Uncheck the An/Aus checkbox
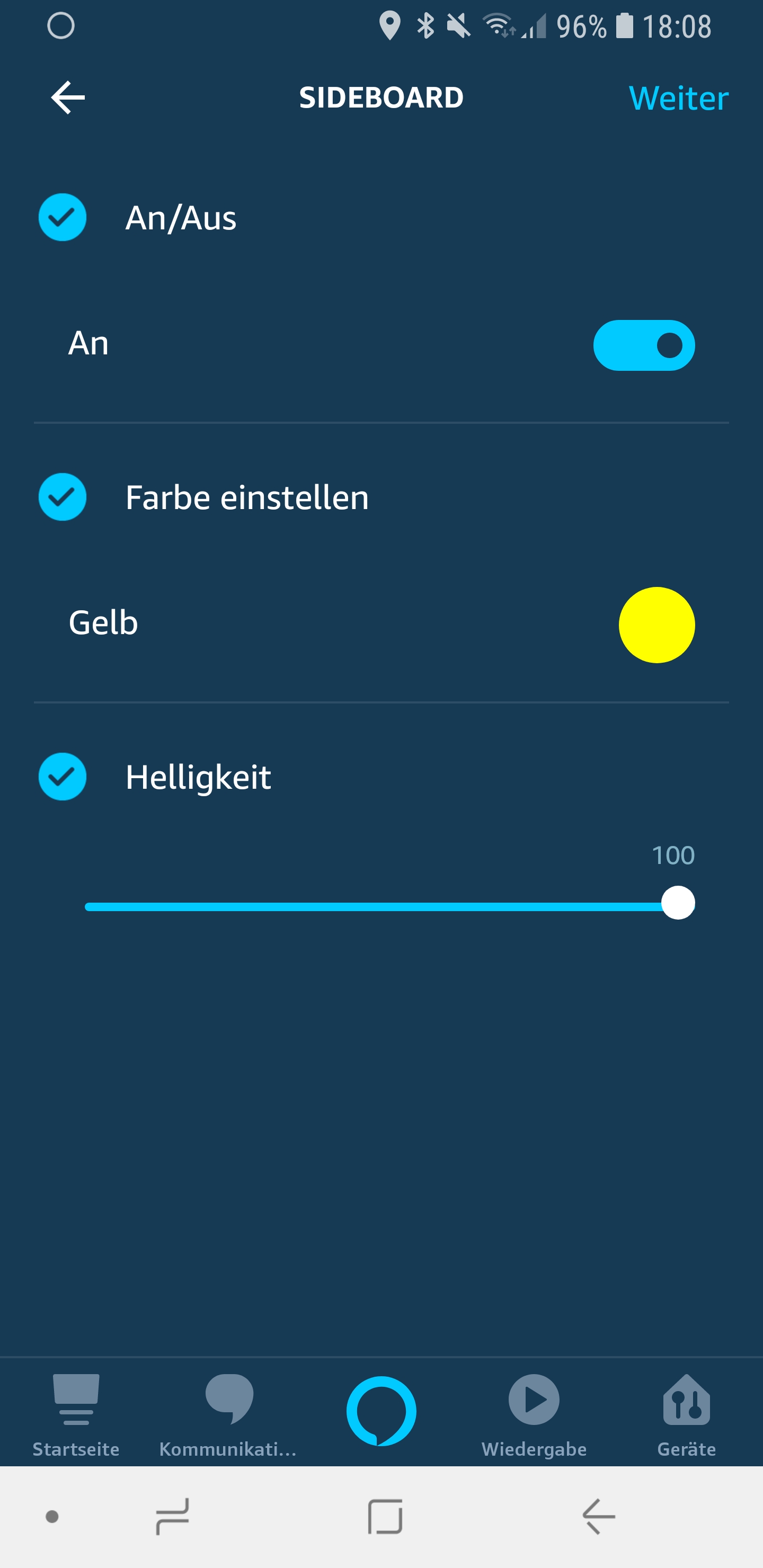The width and height of the screenshot is (763, 1568). (x=63, y=217)
